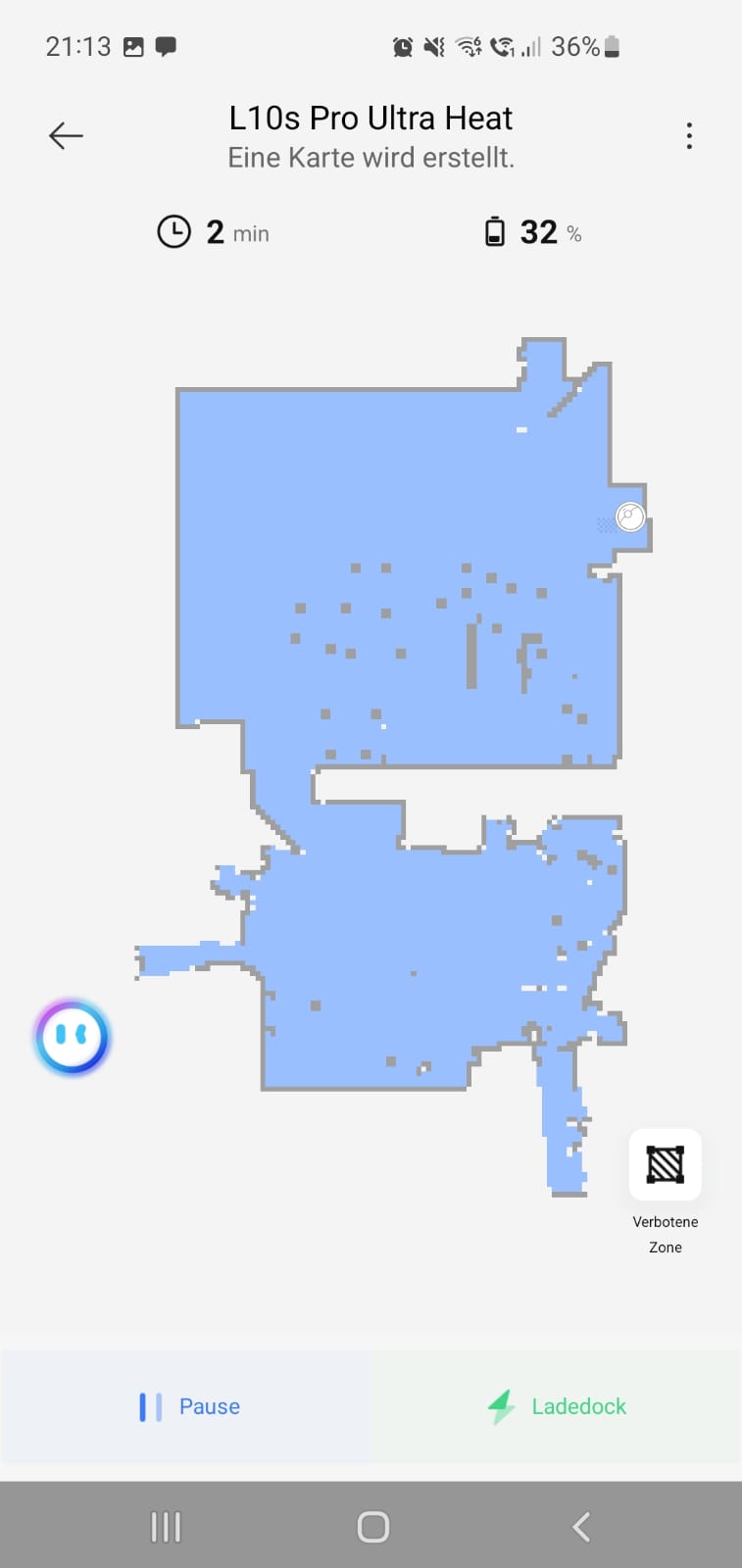Go back with the top-left arrow
This screenshot has height=1568, width=742.
pyautogui.click(x=66, y=135)
